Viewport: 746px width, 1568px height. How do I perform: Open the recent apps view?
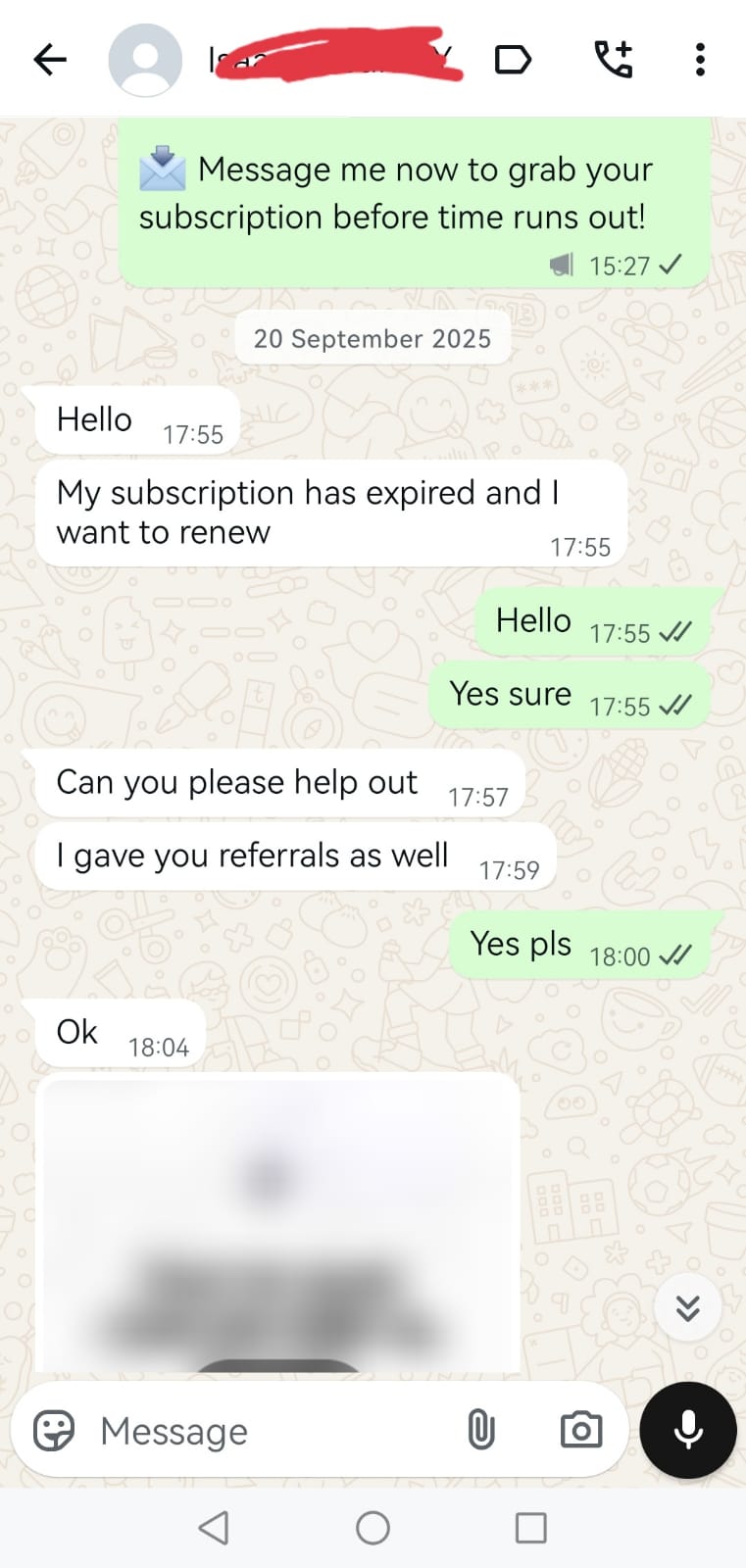[530, 1528]
